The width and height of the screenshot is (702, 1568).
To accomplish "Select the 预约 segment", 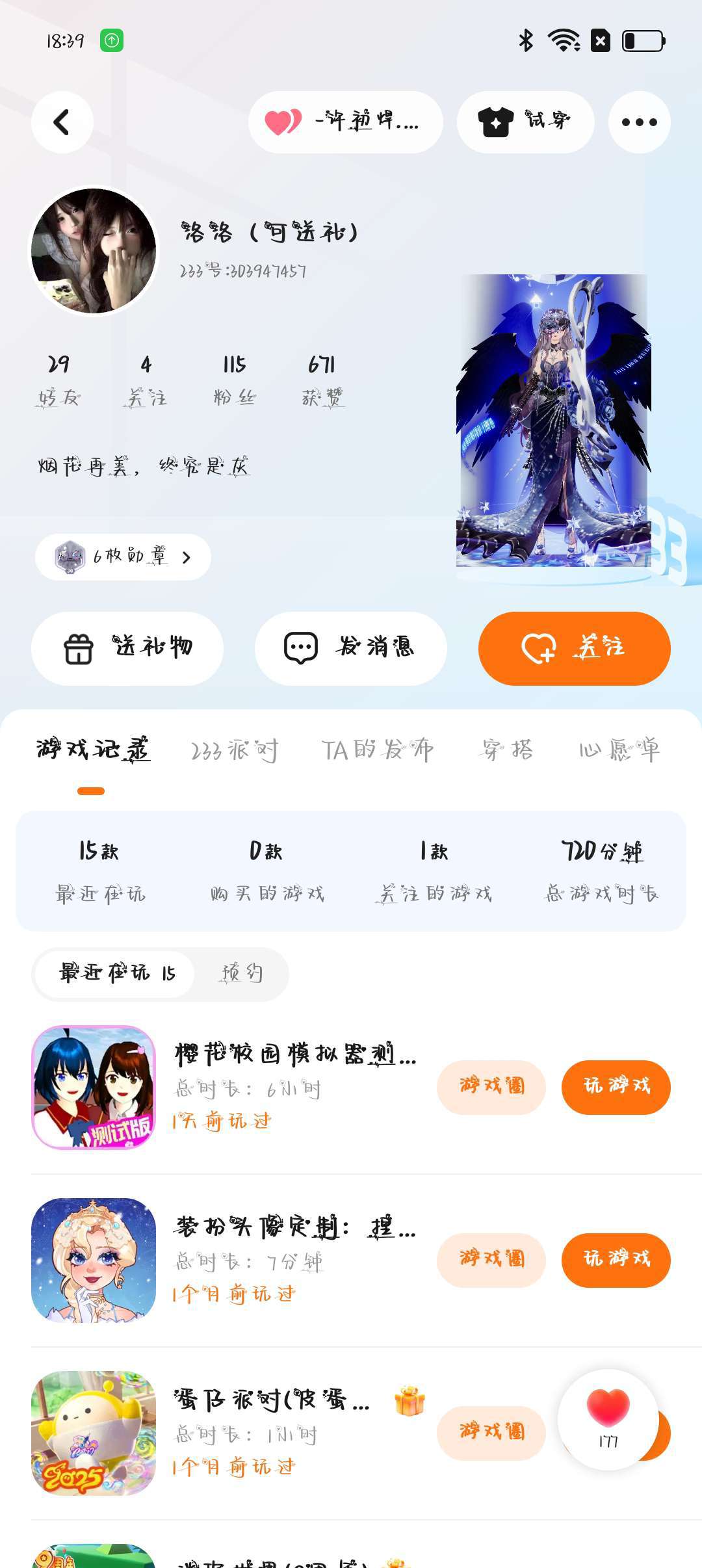I will click(x=241, y=974).
